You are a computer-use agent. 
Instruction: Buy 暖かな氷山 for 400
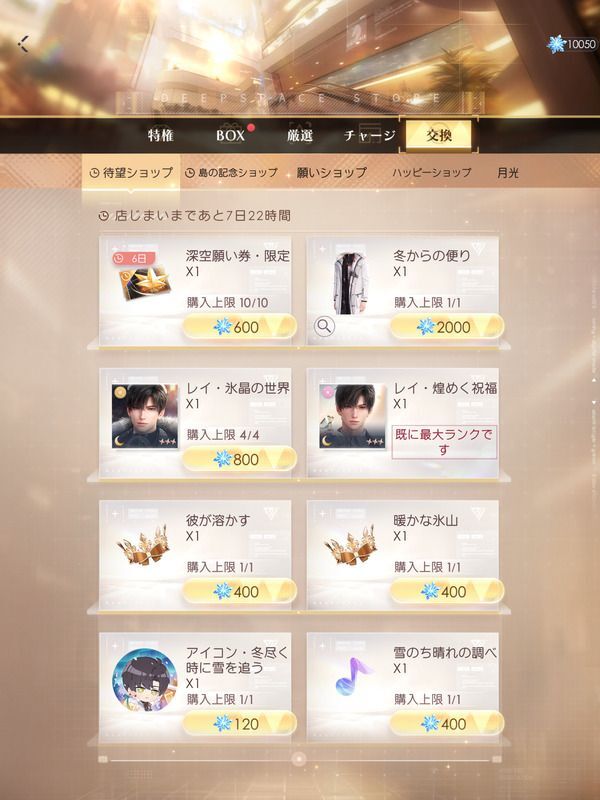click(x=447, y=591)
